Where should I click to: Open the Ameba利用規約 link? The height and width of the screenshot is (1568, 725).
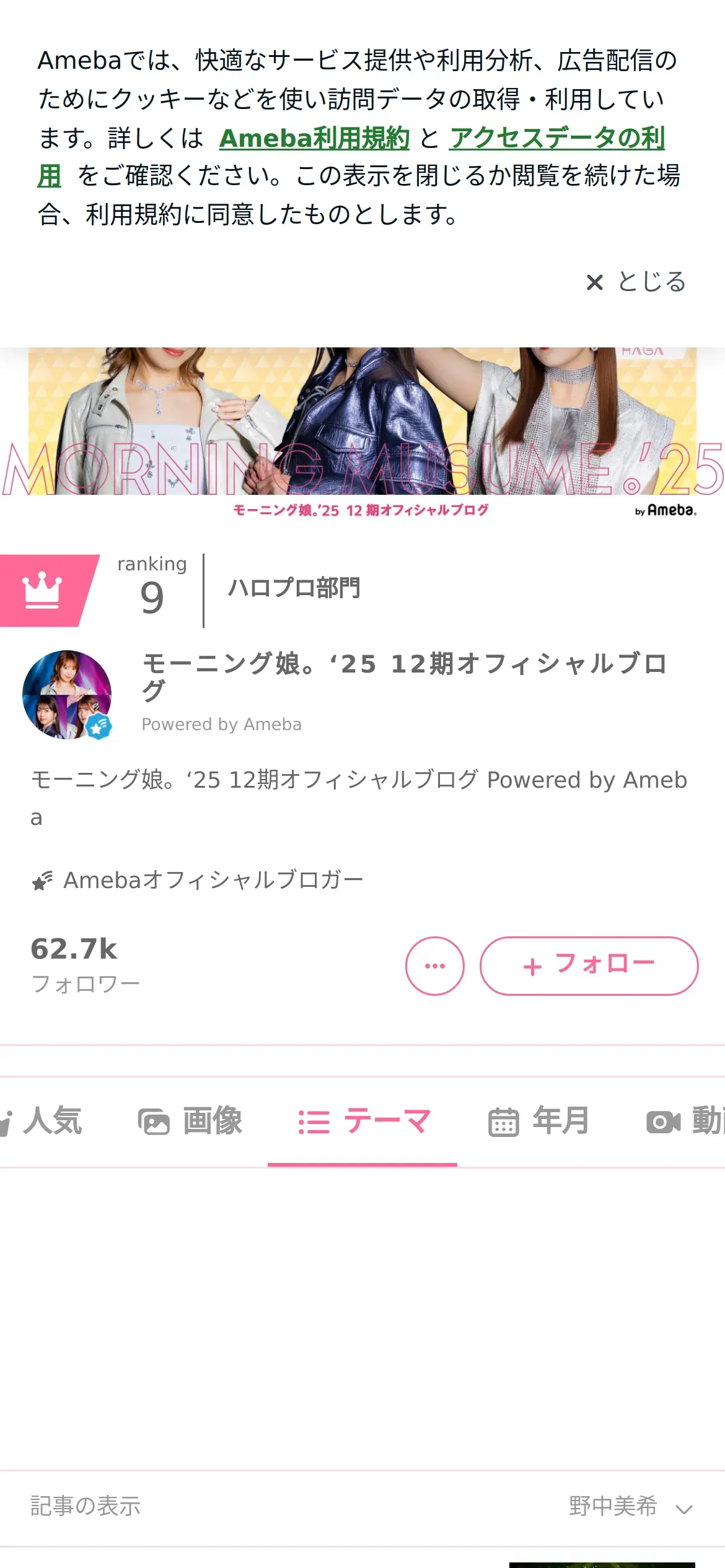tap(314, 138)
